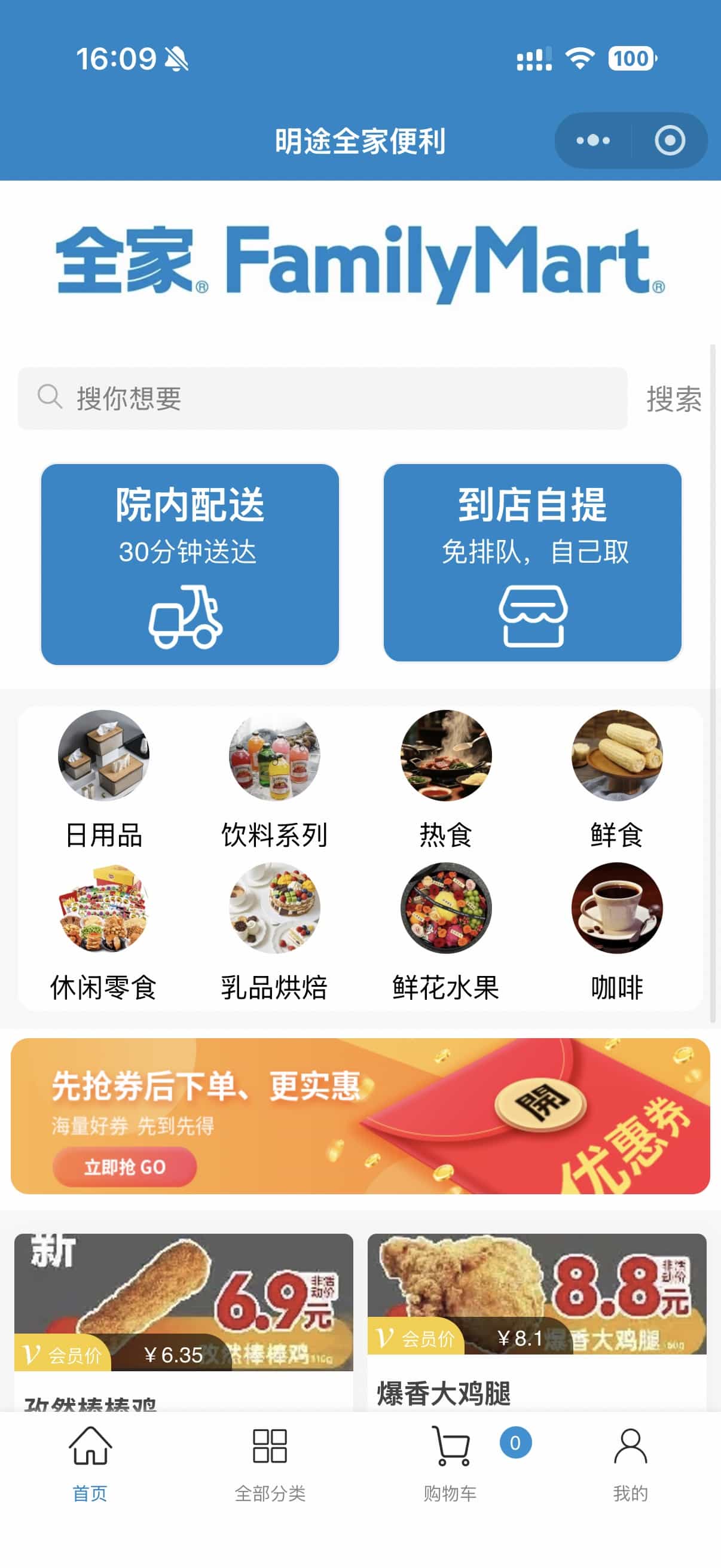Image resolution: width=721 pixels, height=1568 pixels.
Task: View the 6.9元 chicken stick product card
Action: point(184,1322)
